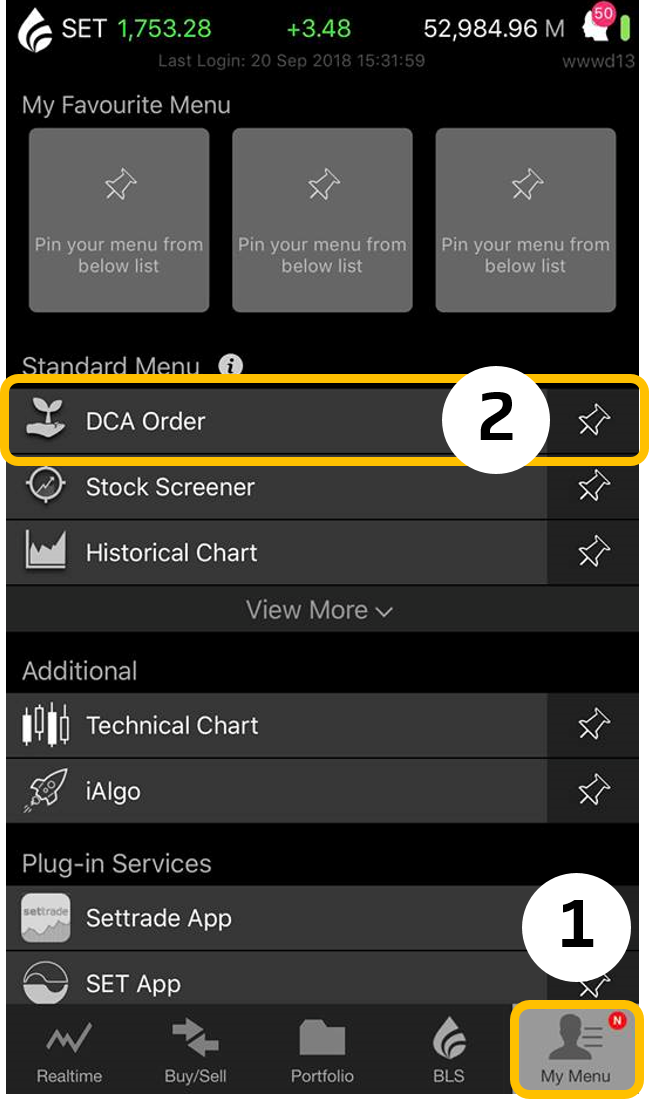654x1099 pixels.
Task: Switch to the Portfolio tab
Action: pyautogui.click(x=322, y=1053)
